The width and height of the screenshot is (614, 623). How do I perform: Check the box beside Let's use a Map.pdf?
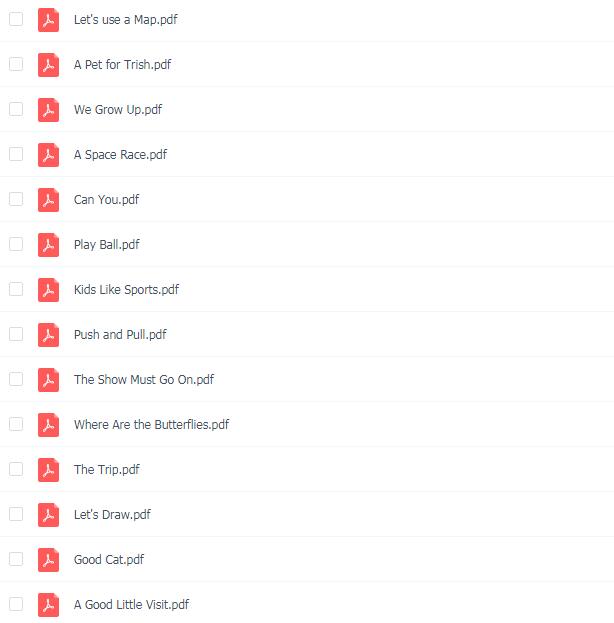16,19
